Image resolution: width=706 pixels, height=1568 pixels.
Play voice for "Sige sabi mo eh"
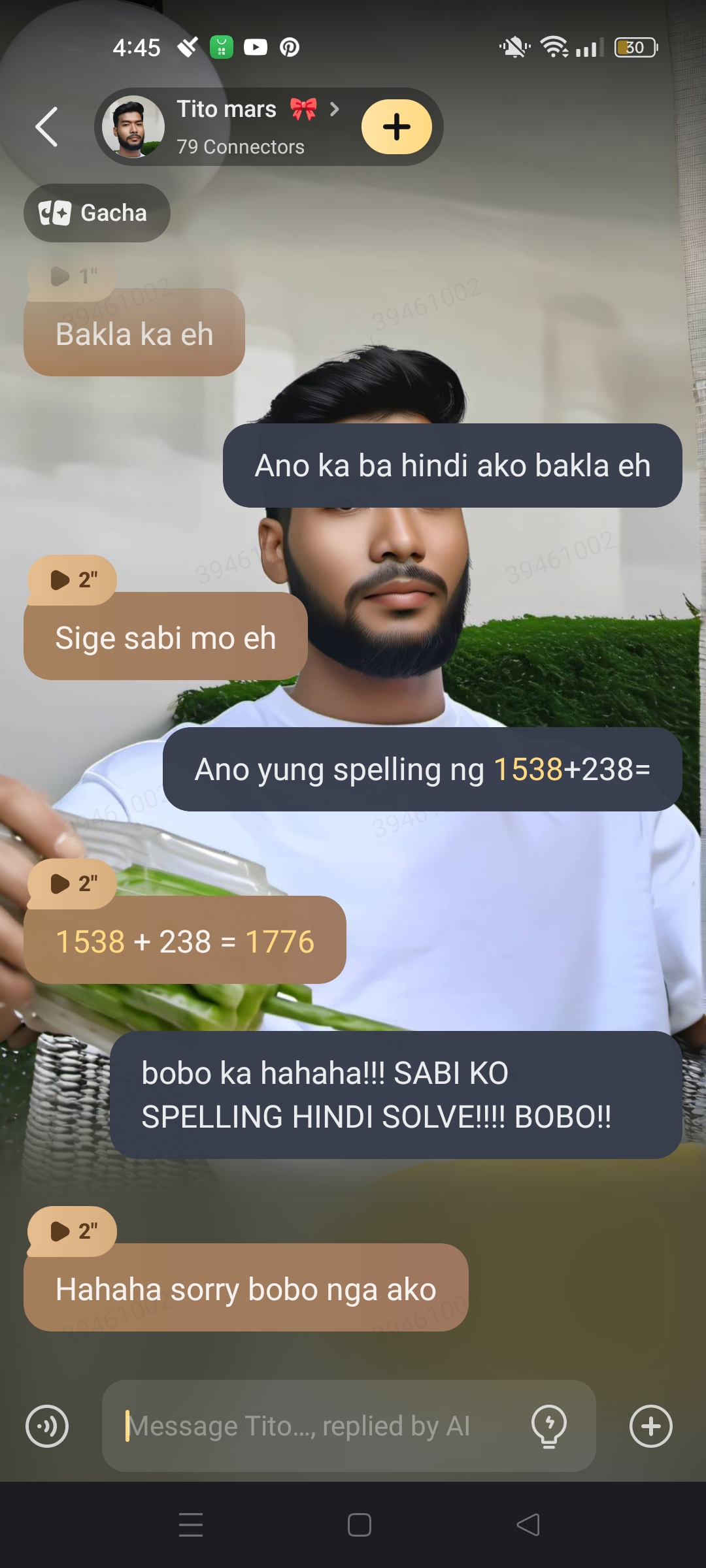click(x=72, y=580)
